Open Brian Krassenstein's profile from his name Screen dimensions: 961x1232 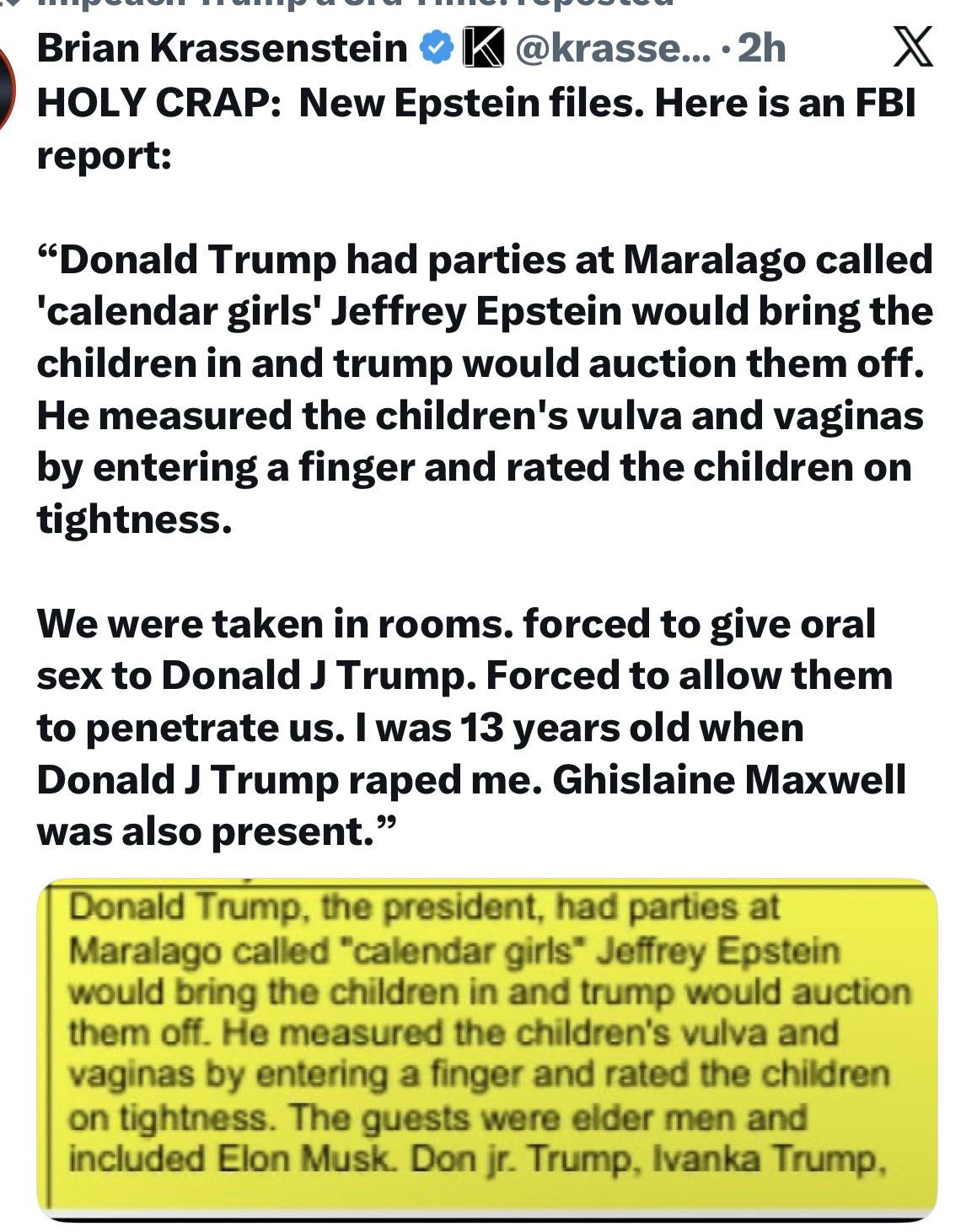222,48
